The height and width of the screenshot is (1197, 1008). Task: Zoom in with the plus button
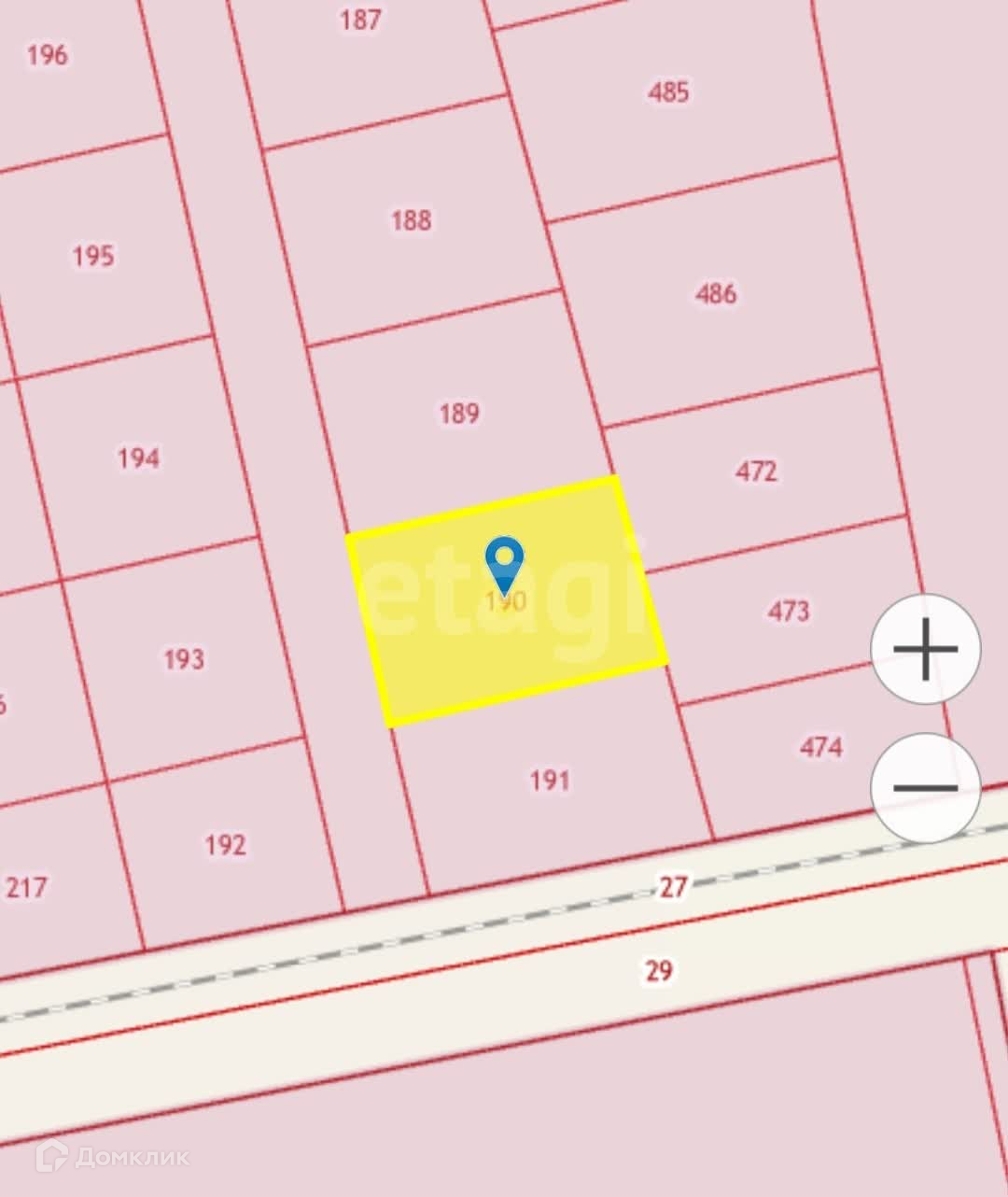926,648
